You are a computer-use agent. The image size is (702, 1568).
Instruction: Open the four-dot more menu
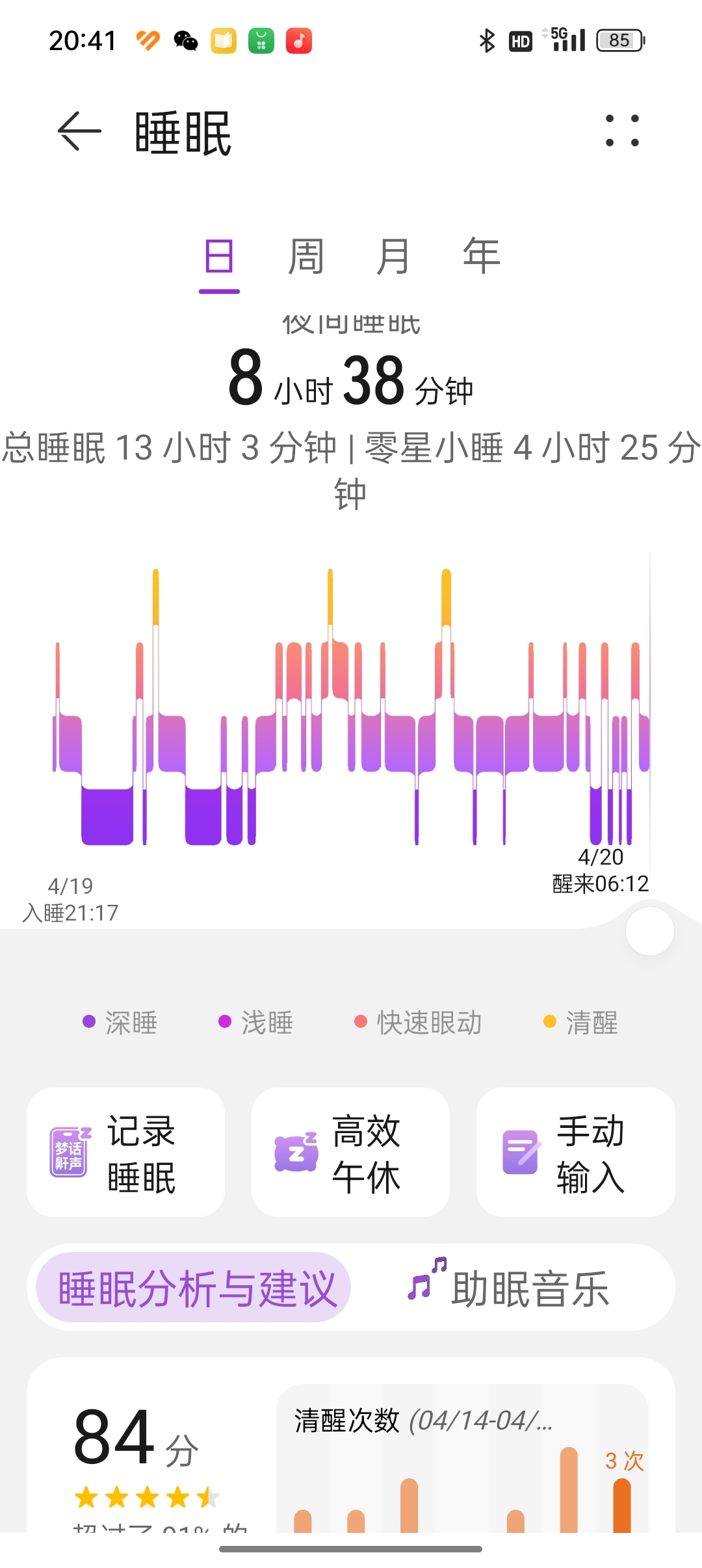[x=622, y=131]
